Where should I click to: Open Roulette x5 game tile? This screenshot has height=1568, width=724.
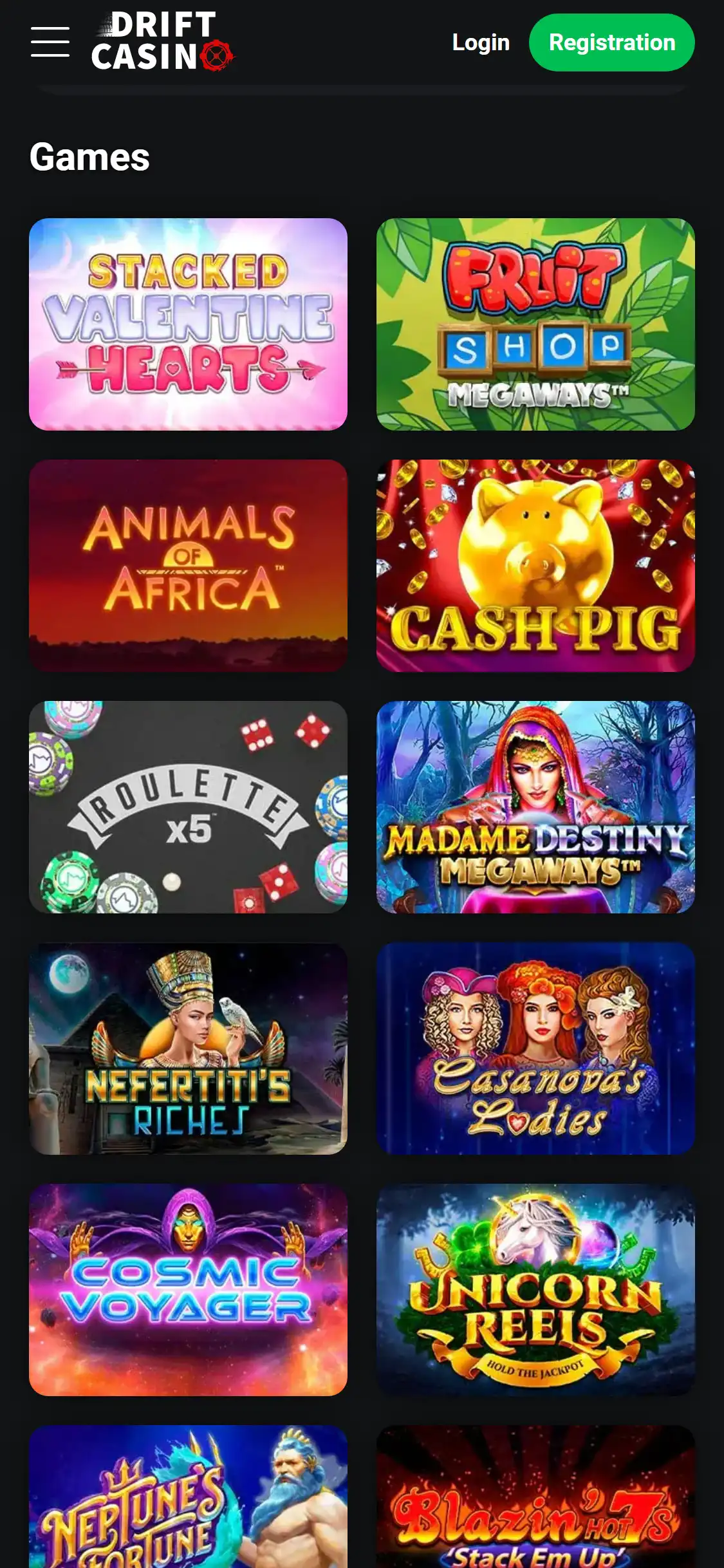(188, 807)
